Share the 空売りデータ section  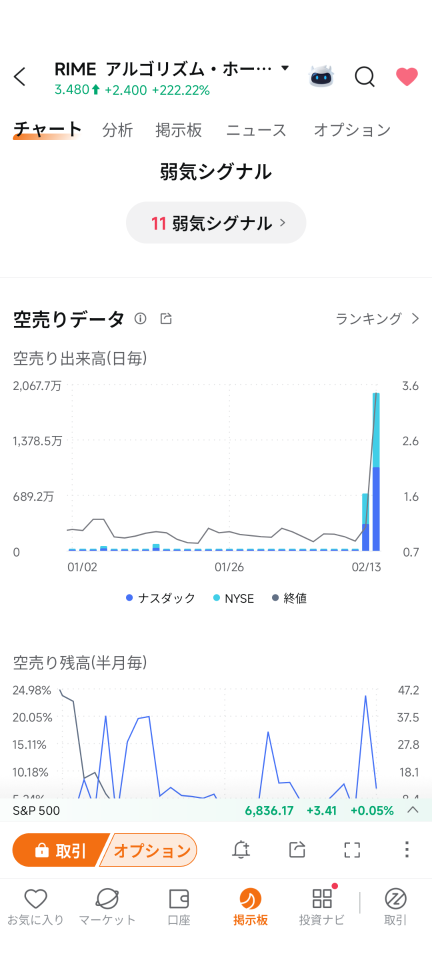point(166,318)
